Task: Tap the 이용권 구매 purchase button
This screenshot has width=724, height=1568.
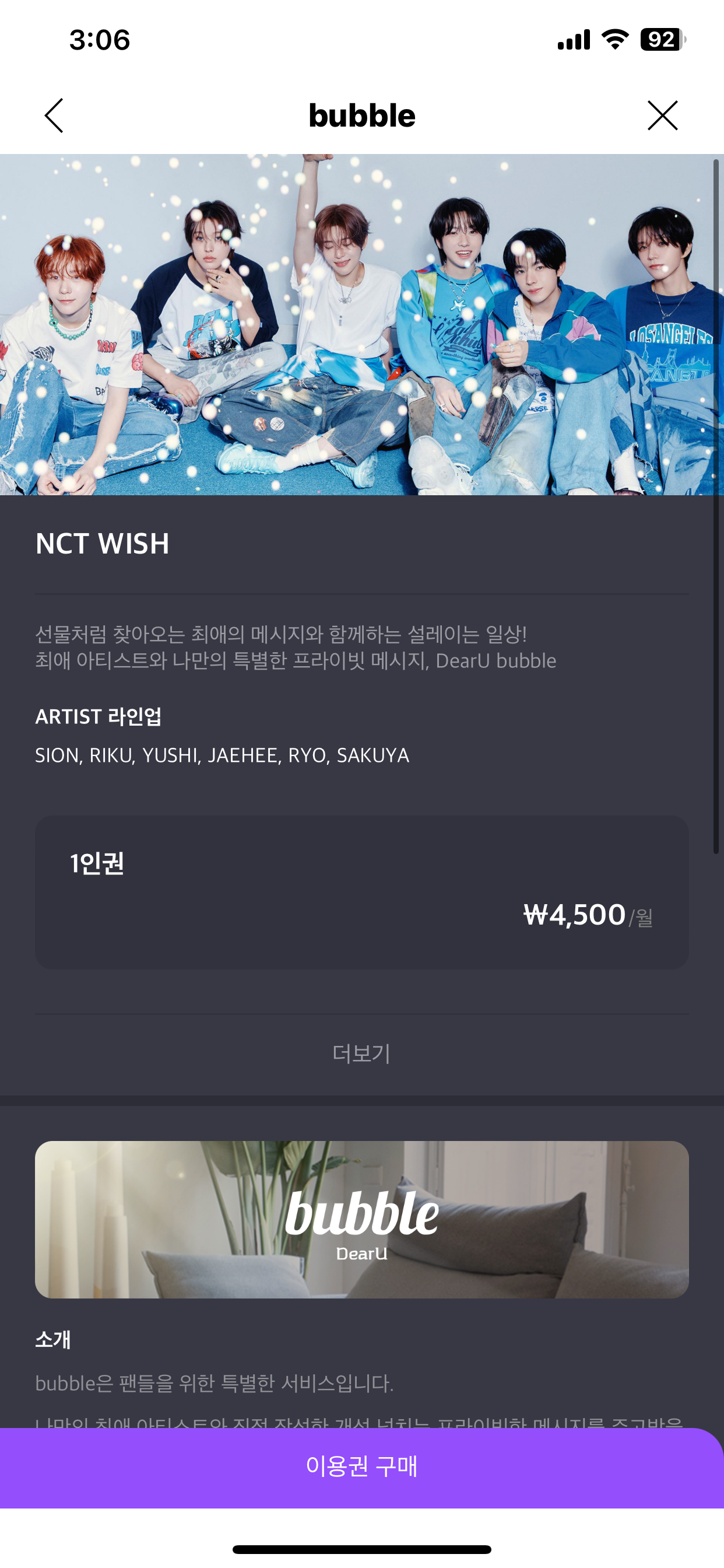Action: (x=362, y=1468)
